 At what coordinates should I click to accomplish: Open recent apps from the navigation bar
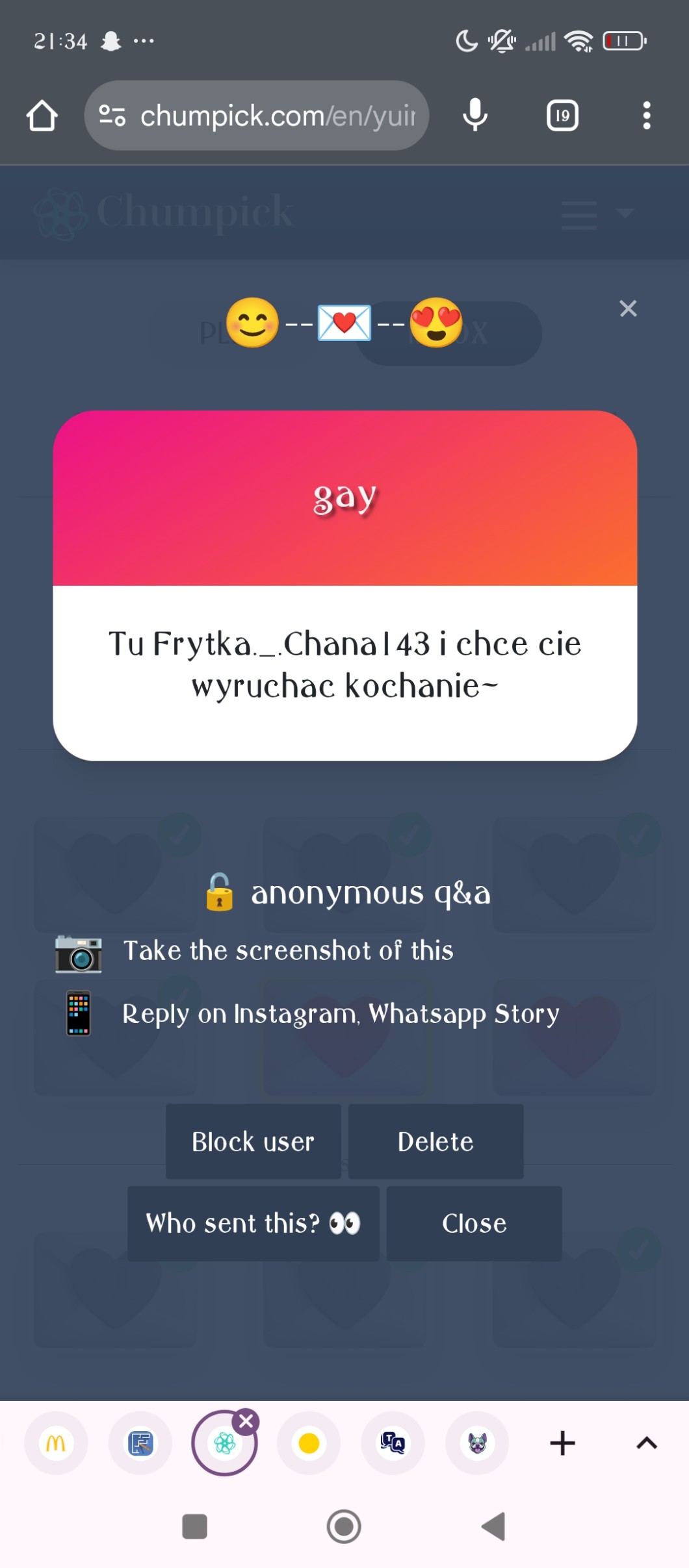[195, 1526]
